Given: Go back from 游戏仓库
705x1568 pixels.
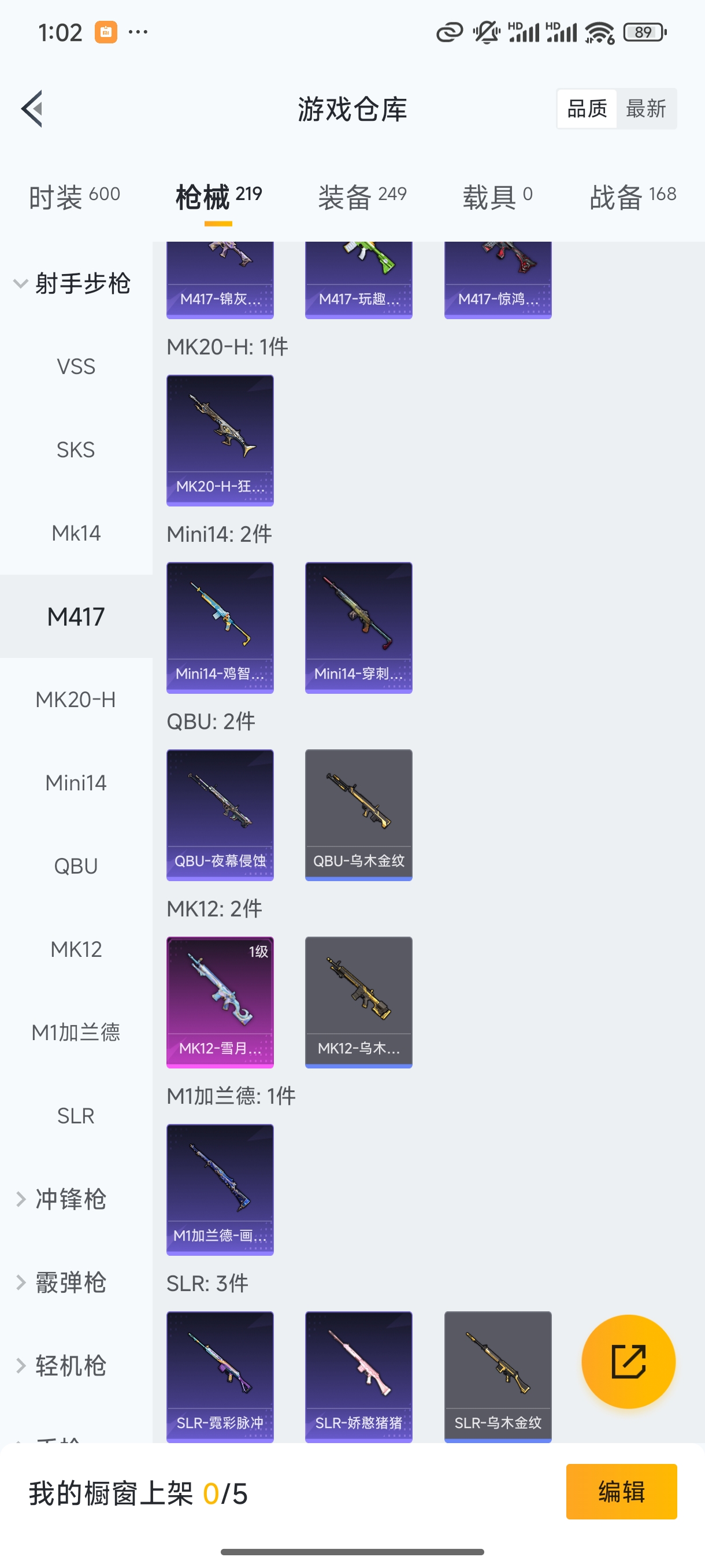Looking at the screenshot, I should pyautogui.click(x=32, y=109).
